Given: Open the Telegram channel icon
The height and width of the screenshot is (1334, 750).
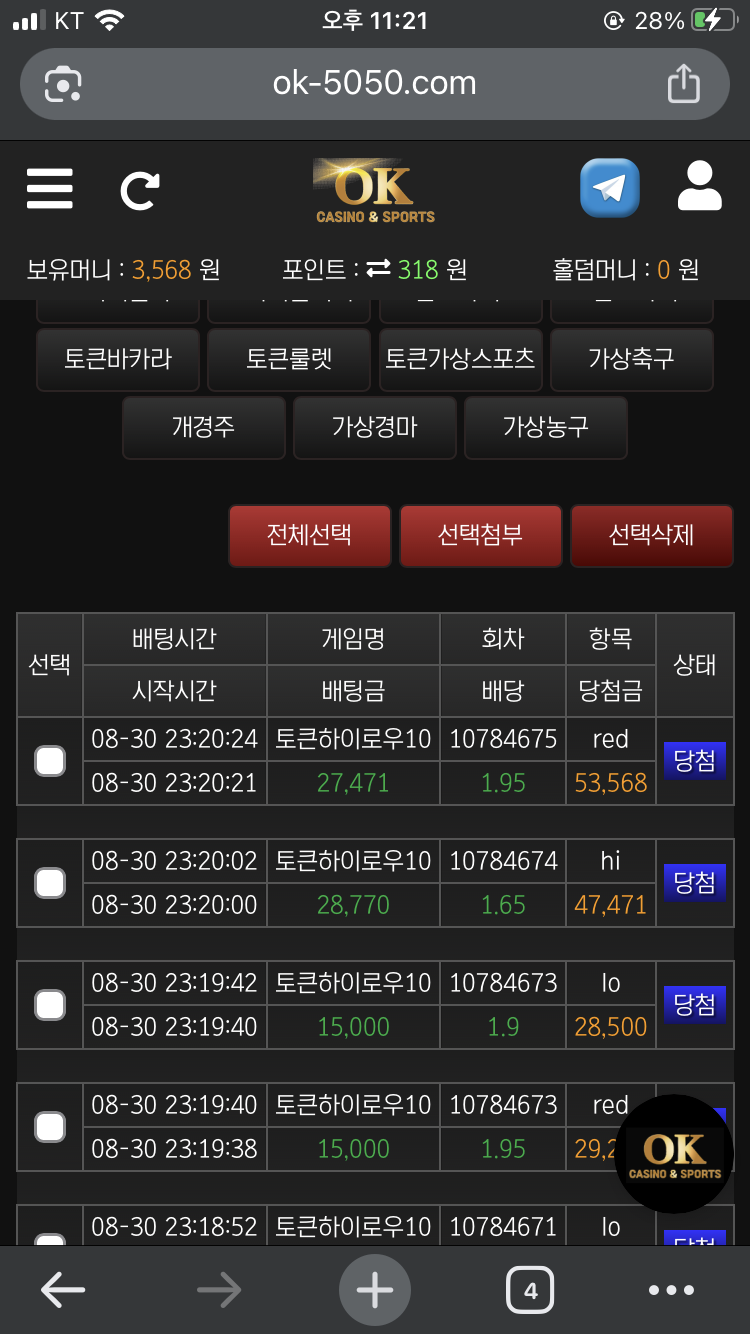Looking at the screenshot, I should 609,188.
